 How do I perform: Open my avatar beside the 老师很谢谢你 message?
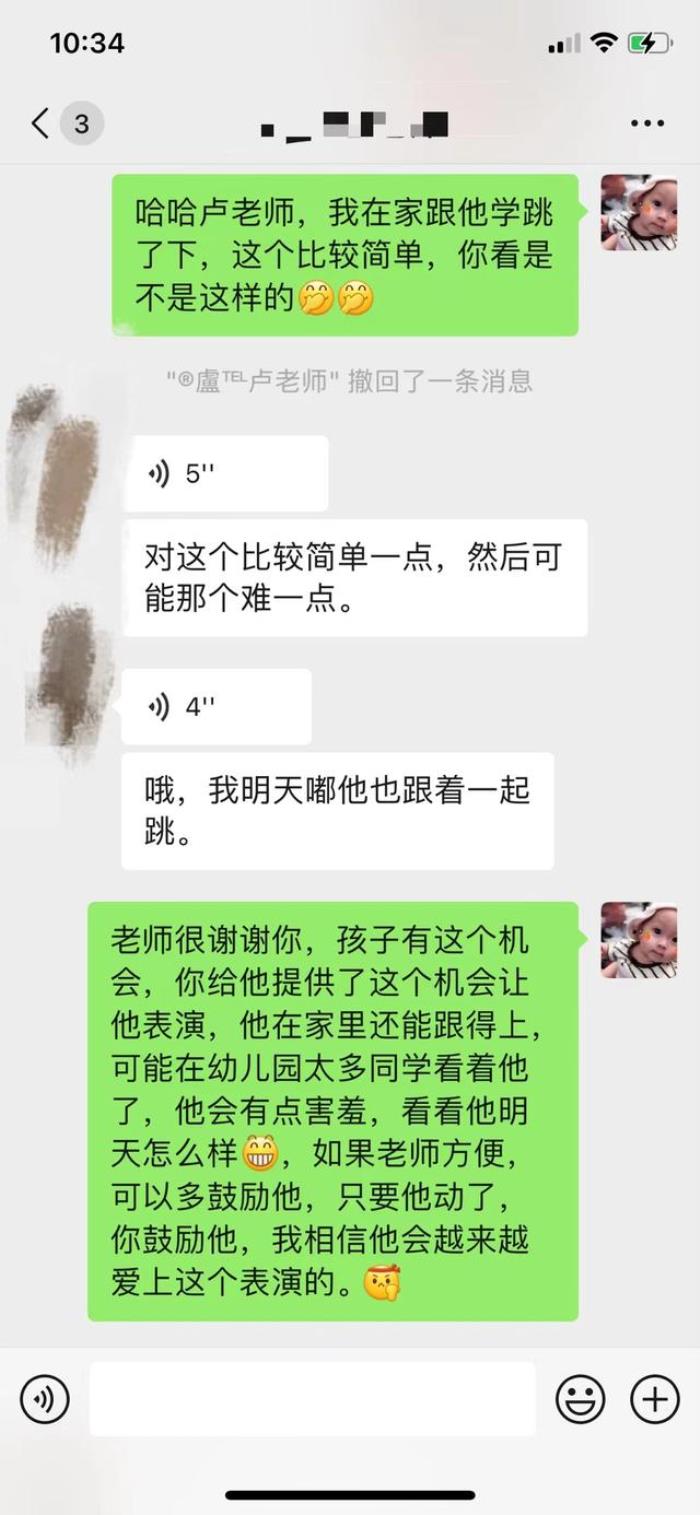(x=639, y=940)
